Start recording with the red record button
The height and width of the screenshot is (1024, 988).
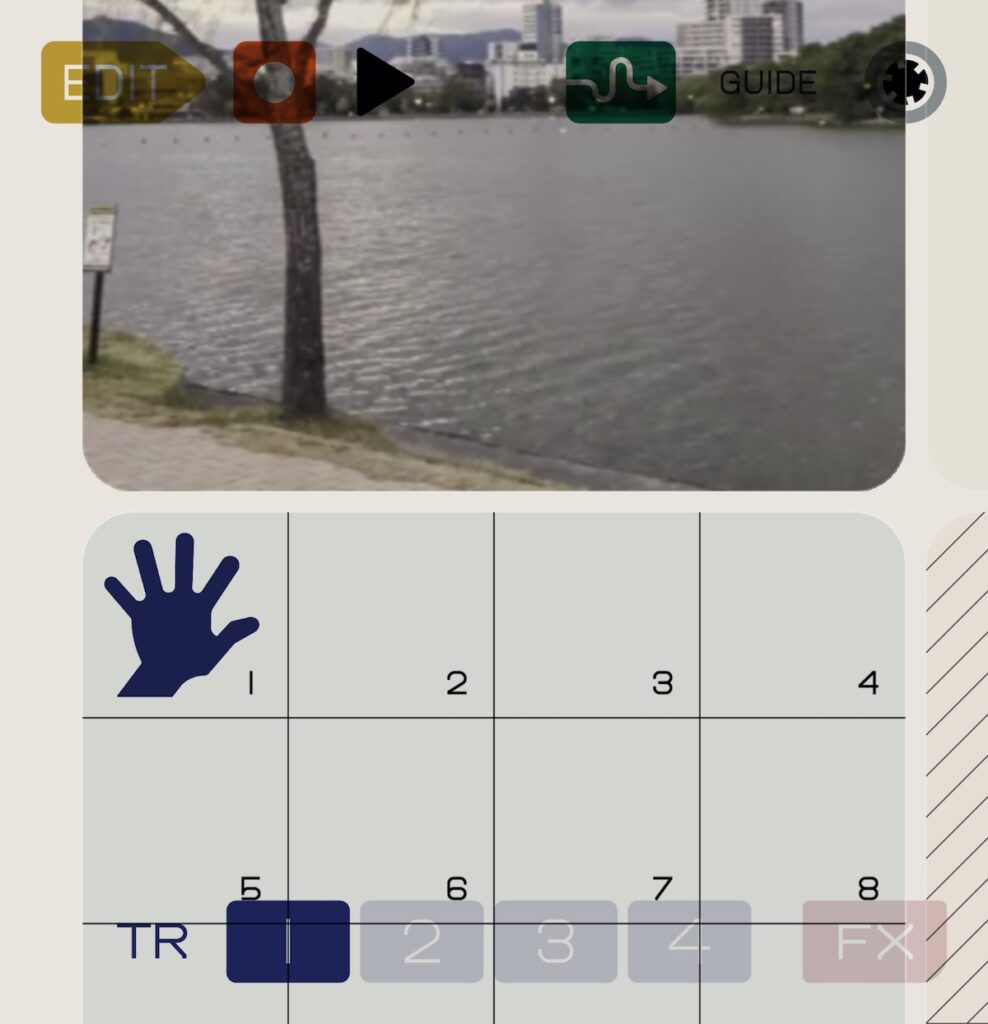[274, 83]
